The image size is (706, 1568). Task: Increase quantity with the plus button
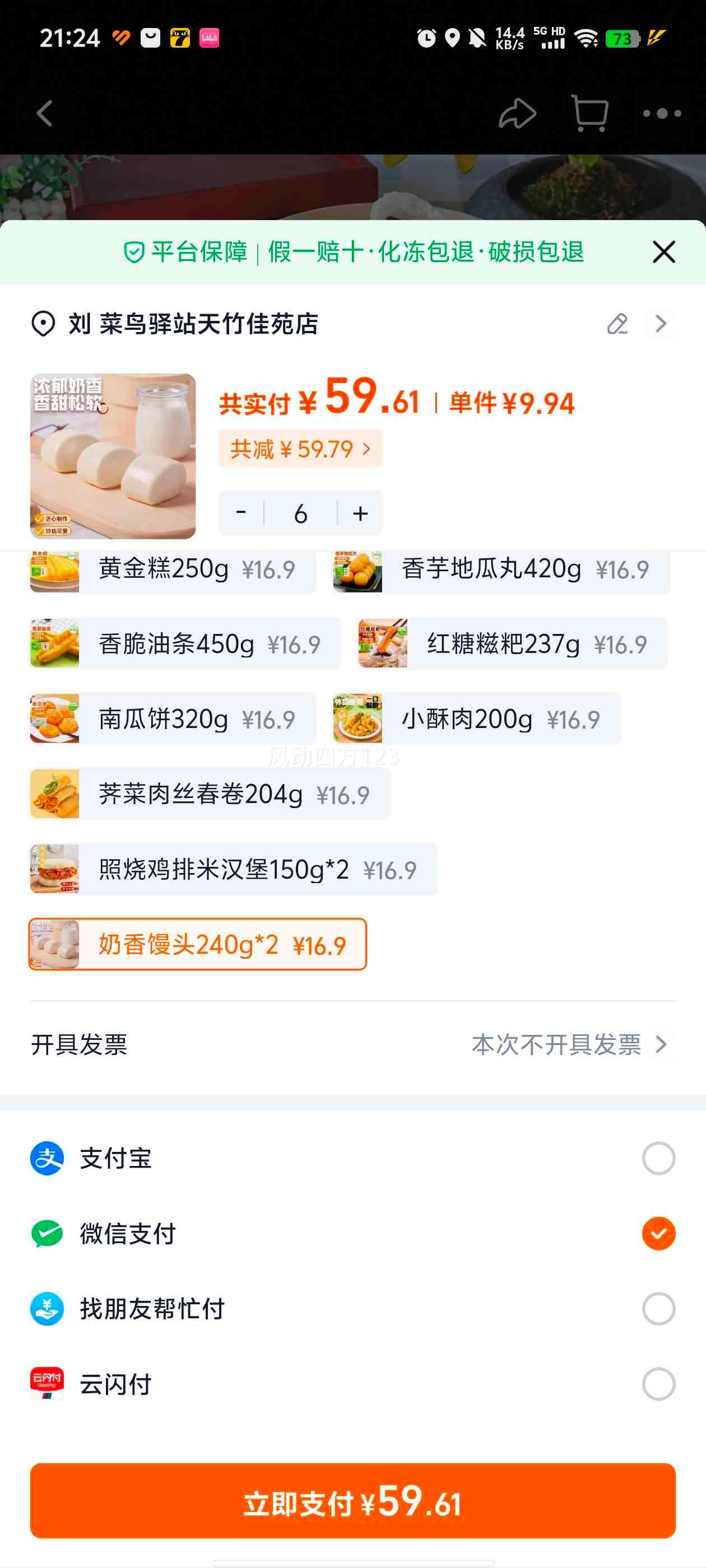click(x=360, y=514)
